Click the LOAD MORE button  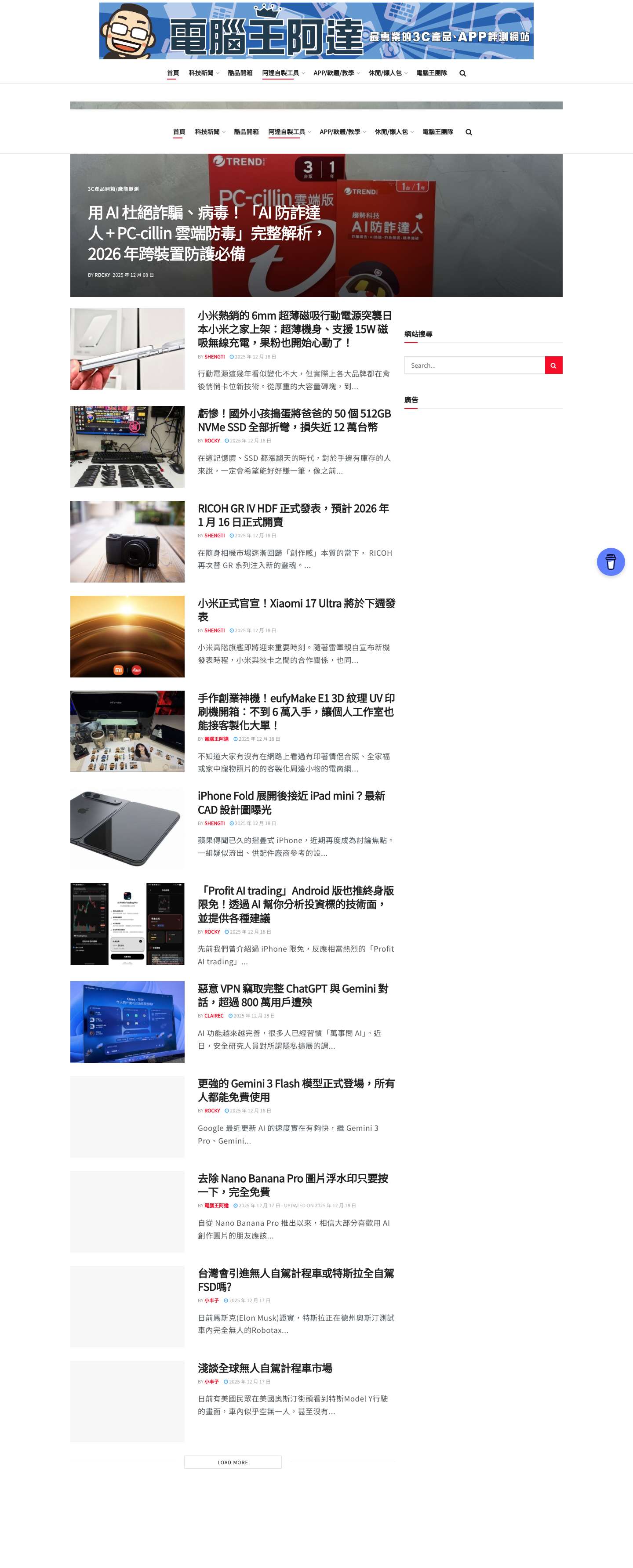[233, 1463]
